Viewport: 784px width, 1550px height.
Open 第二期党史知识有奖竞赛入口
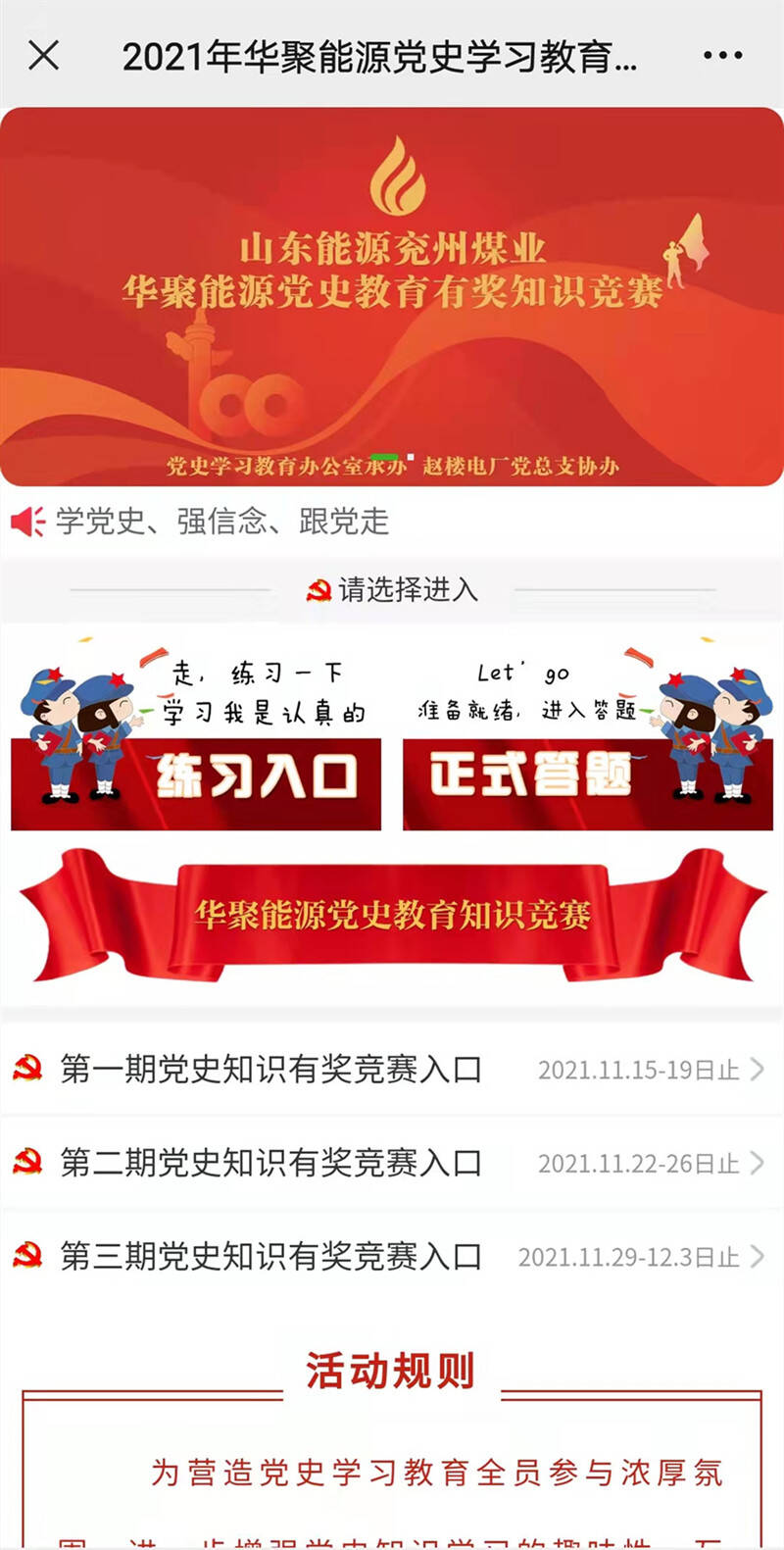coord(390,1163)
